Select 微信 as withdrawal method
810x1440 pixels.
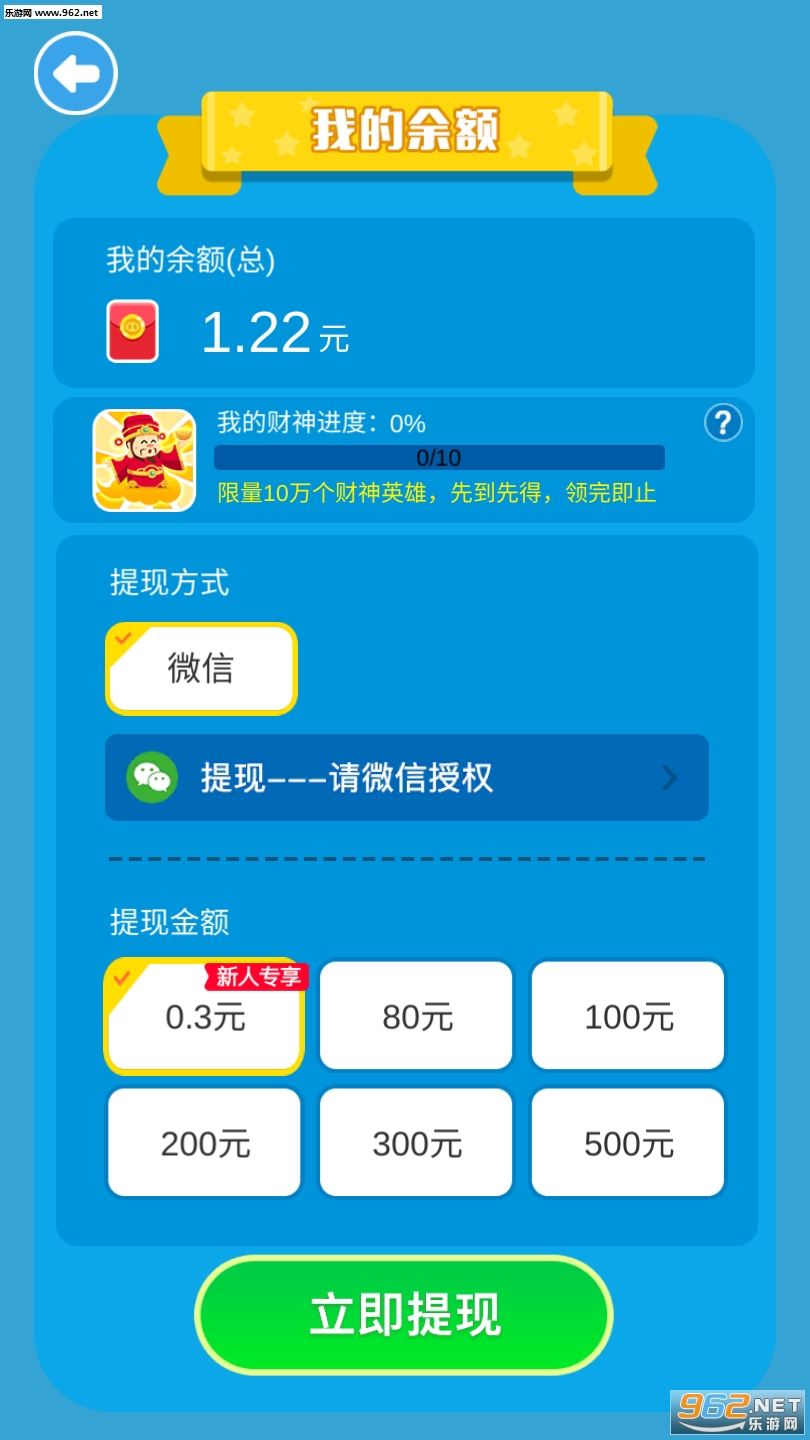point(201,668)
